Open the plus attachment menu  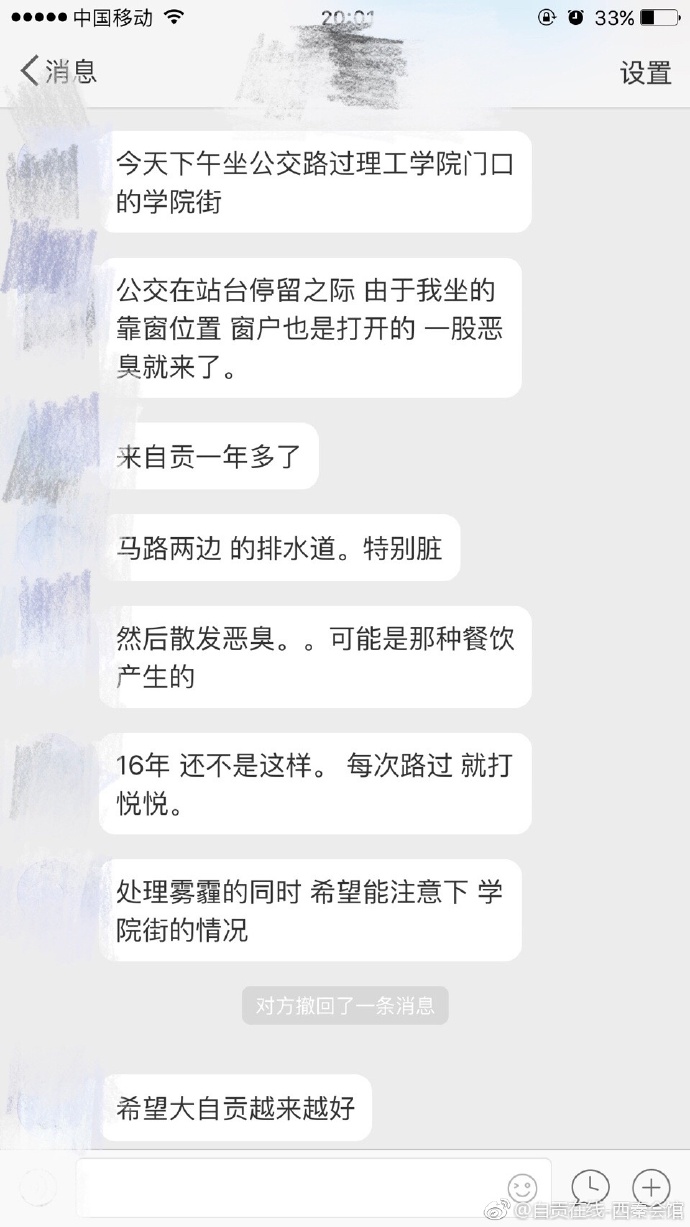pyautogui.click(x=651, y=1187)
